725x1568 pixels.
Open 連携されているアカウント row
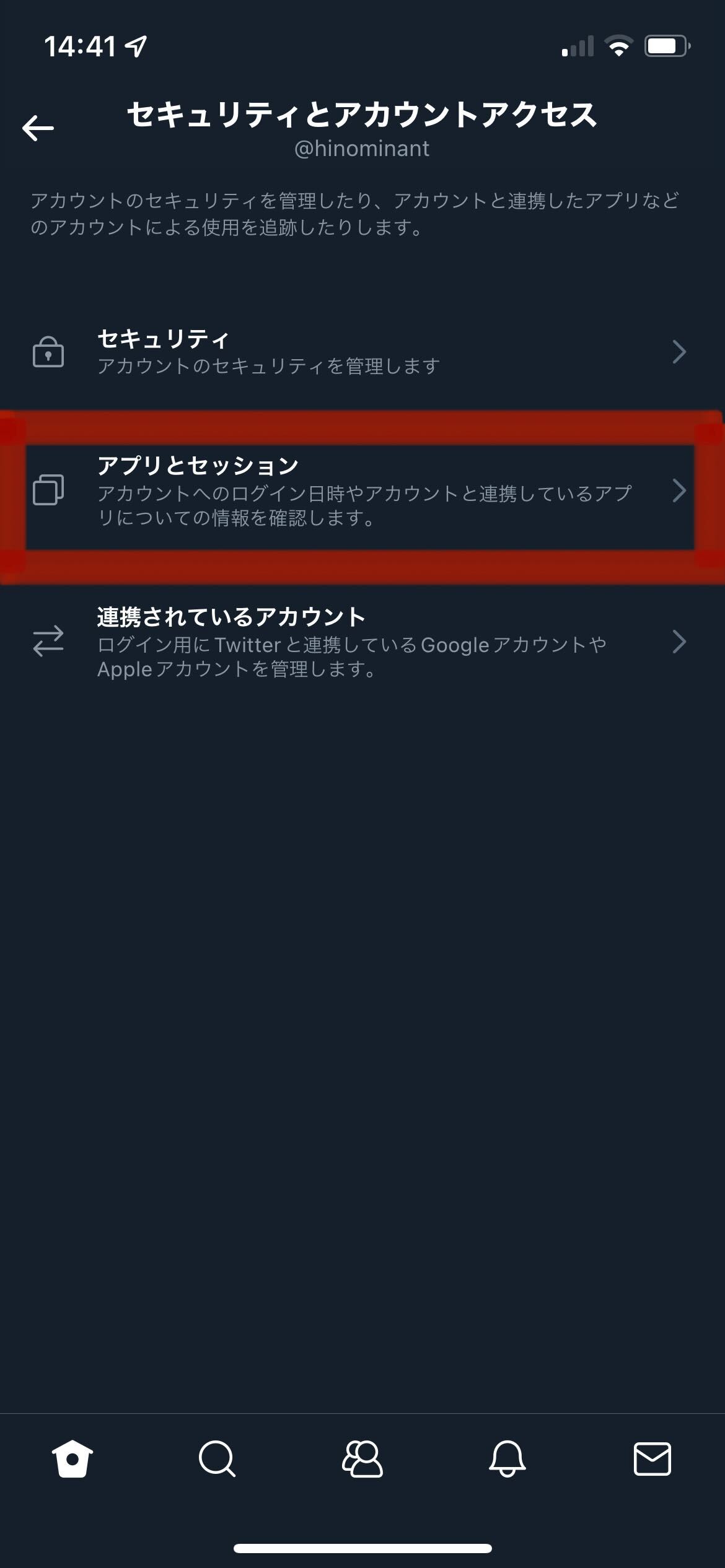(362, 642)
